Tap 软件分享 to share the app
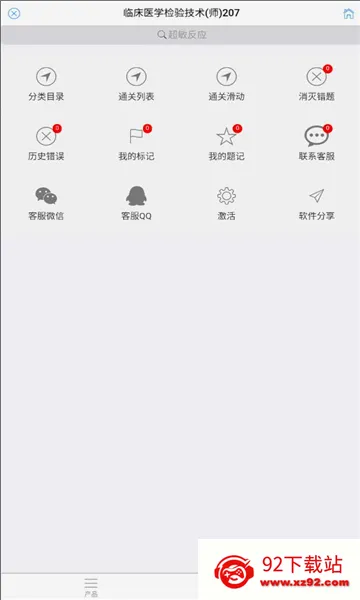The width and height of the screenshot is (360, 600). coord(316,203)
